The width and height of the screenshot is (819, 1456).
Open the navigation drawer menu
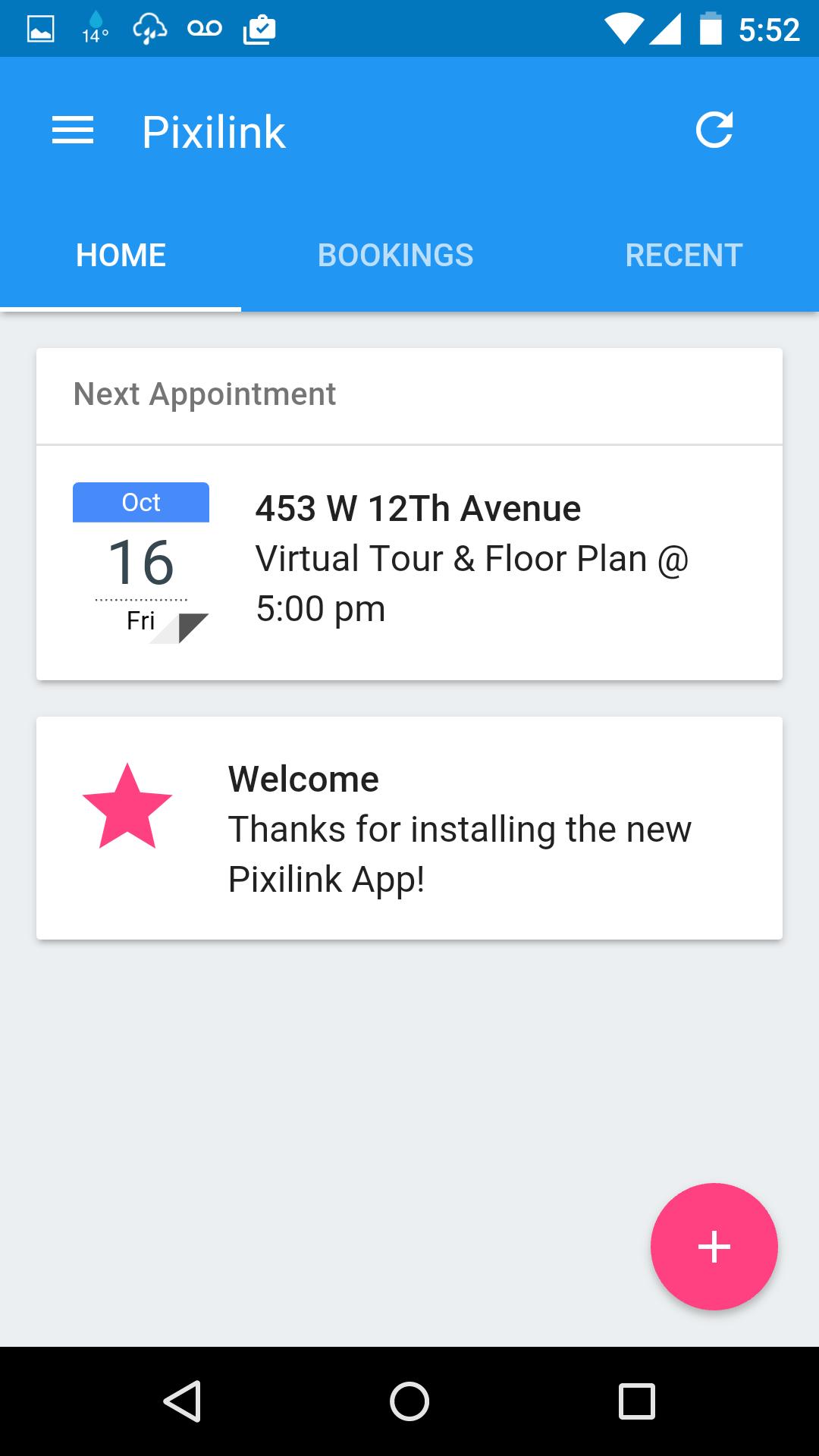74,130
